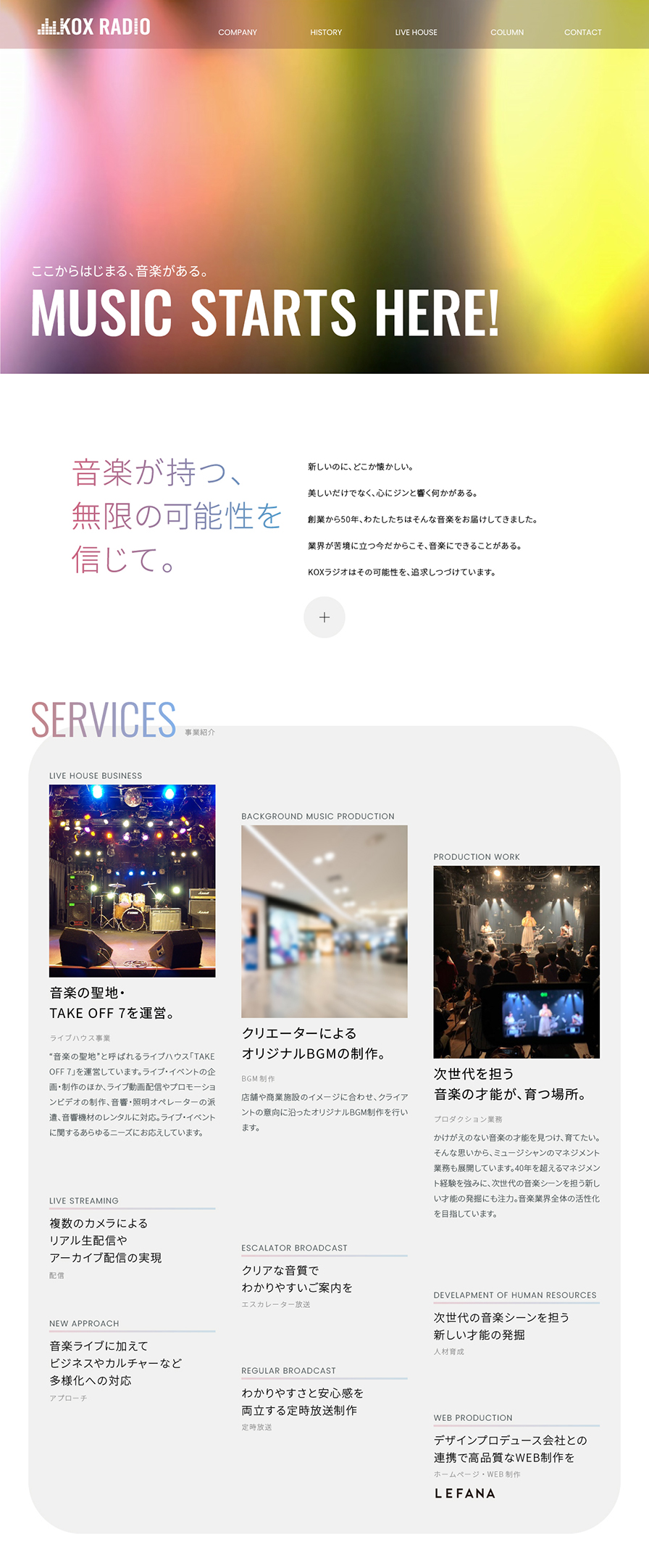Open the Background Music Production card
The image size is (649, 1568).
click(324, 921)
